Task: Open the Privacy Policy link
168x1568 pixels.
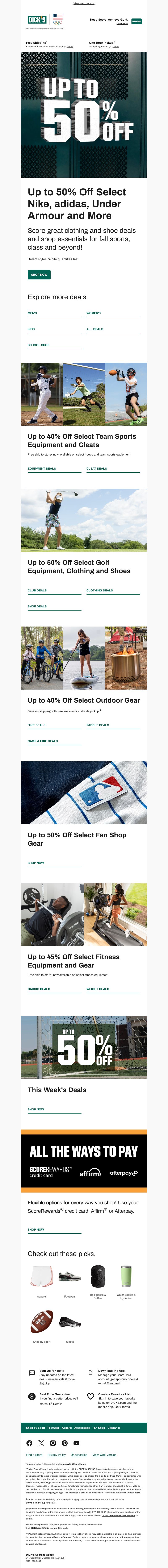Action: (57, 1455)
